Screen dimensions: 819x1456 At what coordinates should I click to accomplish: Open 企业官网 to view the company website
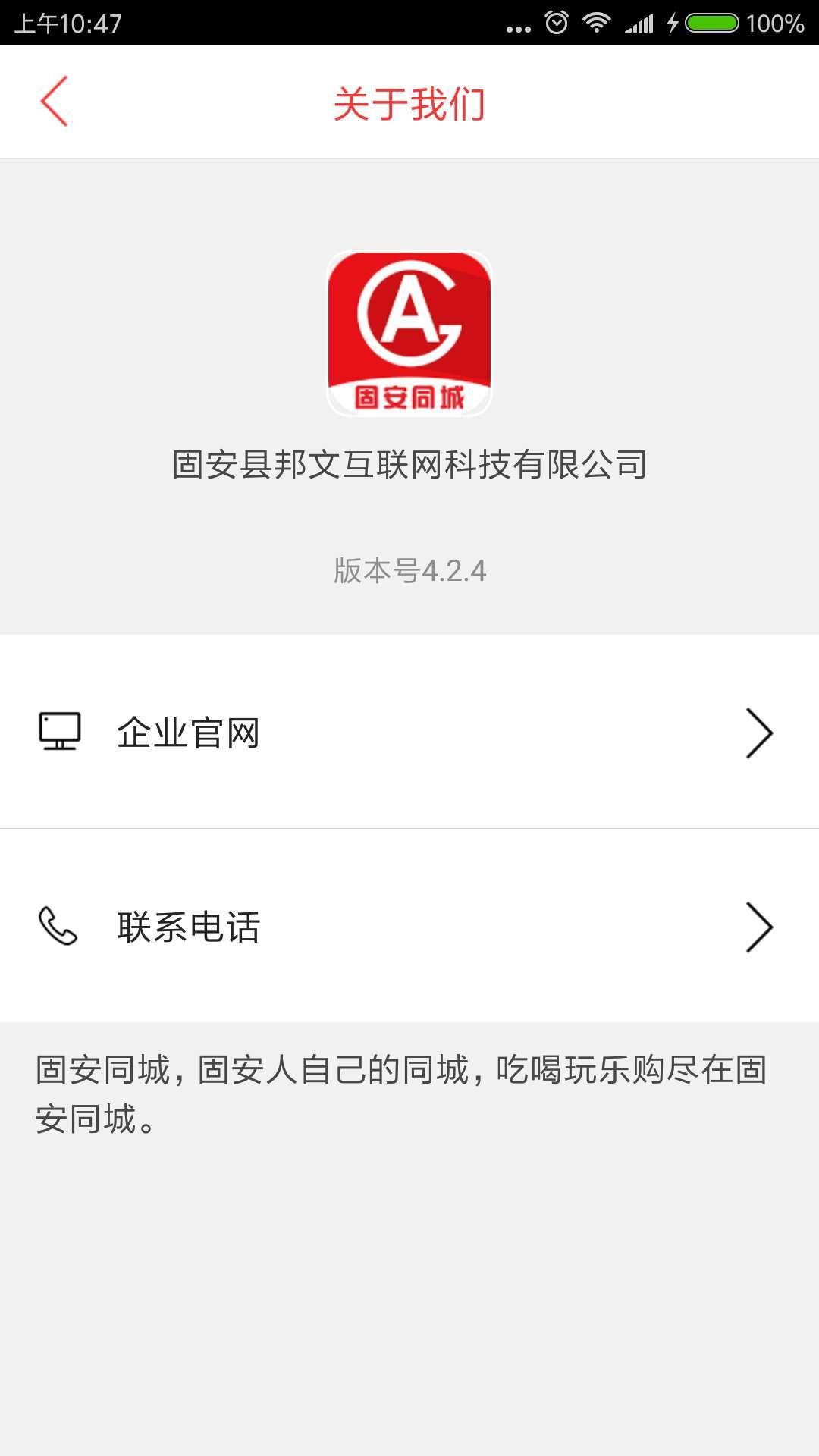(409, 733)
